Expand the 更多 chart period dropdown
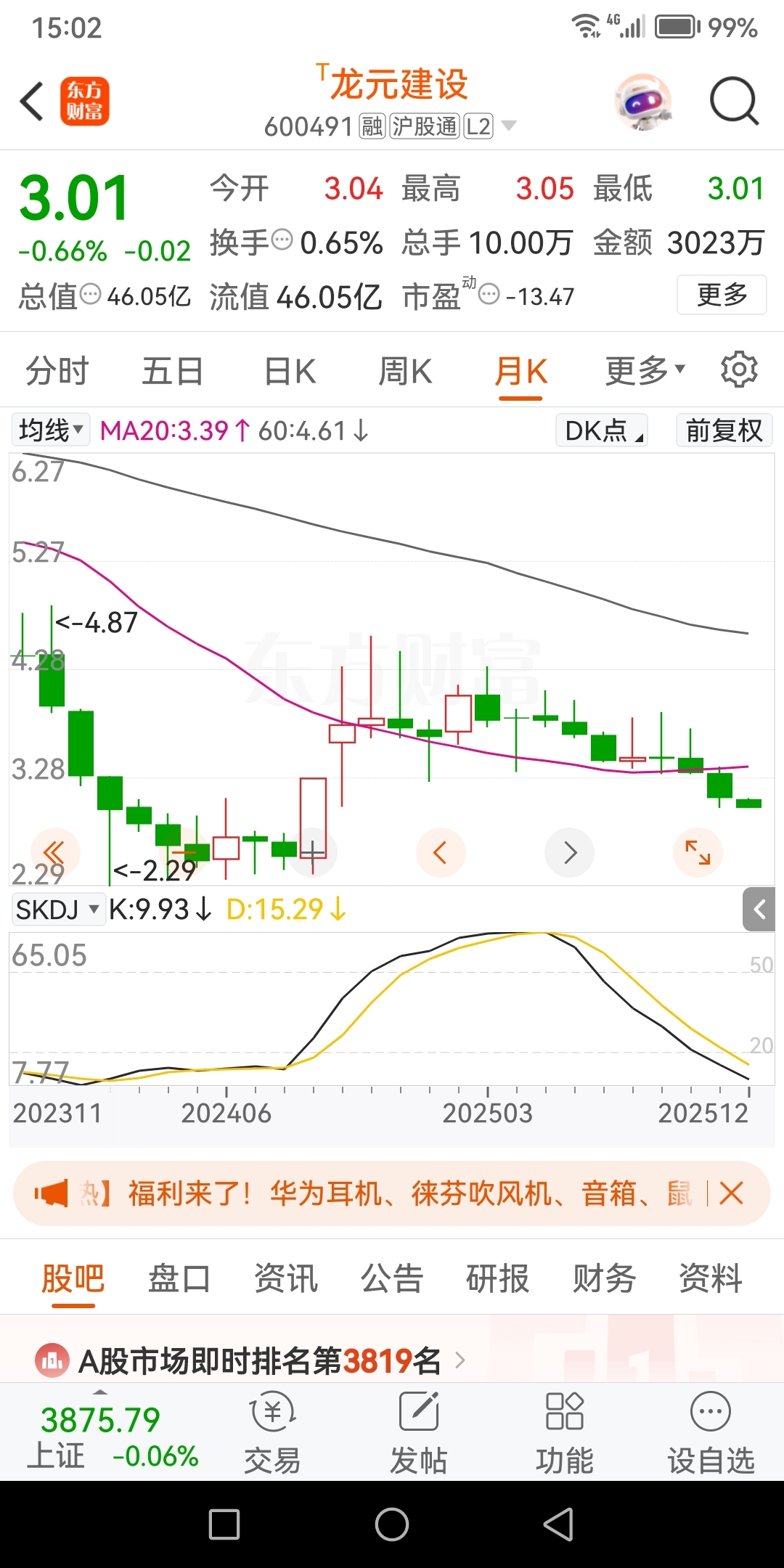784x1568 pixels. coord(645,372)
